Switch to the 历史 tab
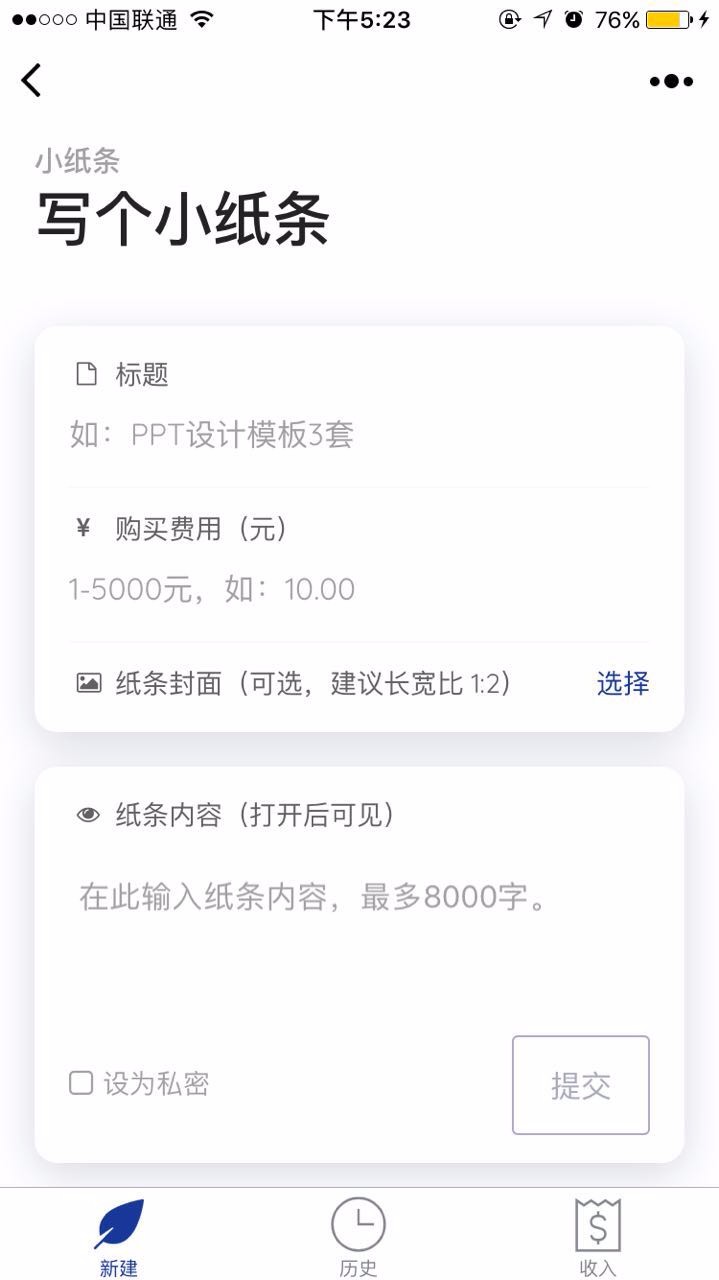Viewport: 719px width, 1280px height. (x=358, y=1236)
